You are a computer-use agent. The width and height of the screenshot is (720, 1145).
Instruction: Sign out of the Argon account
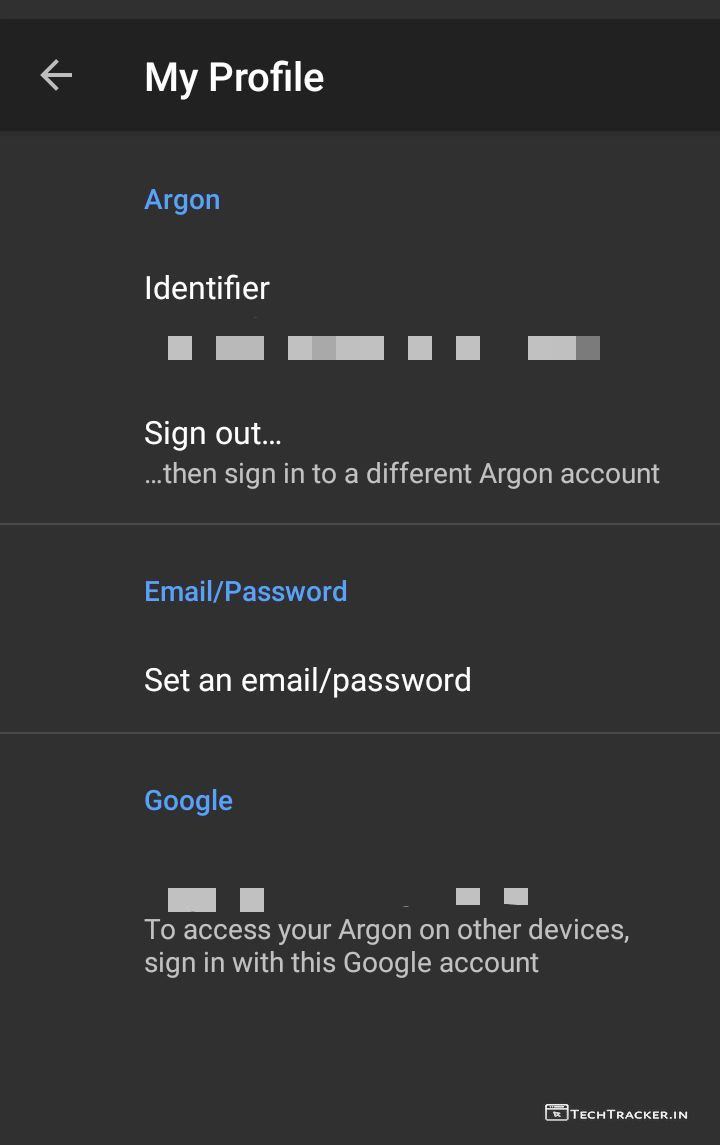360,452
